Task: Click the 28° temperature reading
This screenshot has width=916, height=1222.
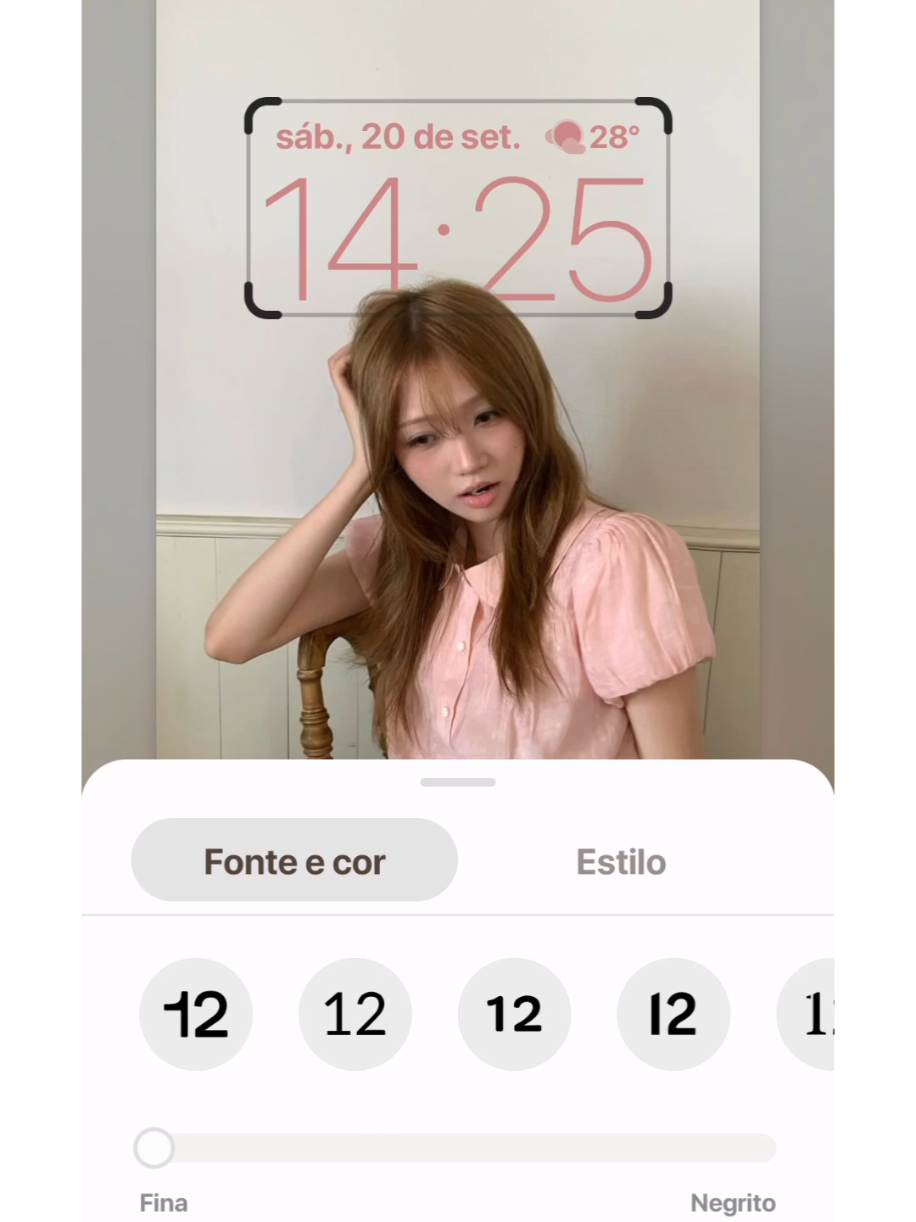Action: point(614,137)
